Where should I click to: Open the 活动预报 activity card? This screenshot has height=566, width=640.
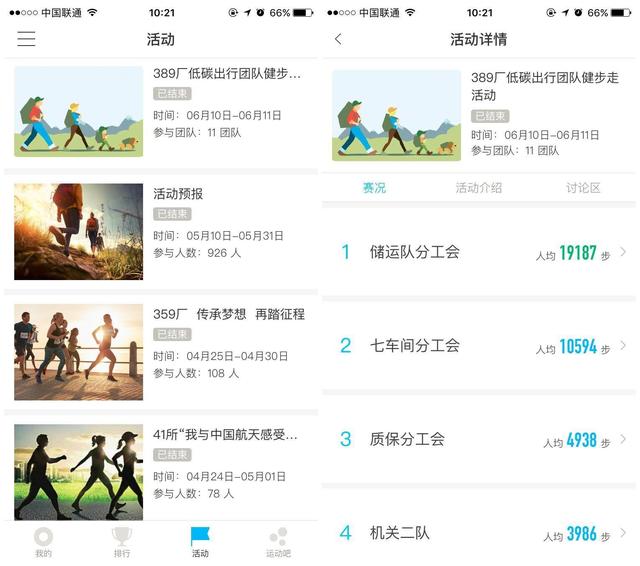point(160,231)
